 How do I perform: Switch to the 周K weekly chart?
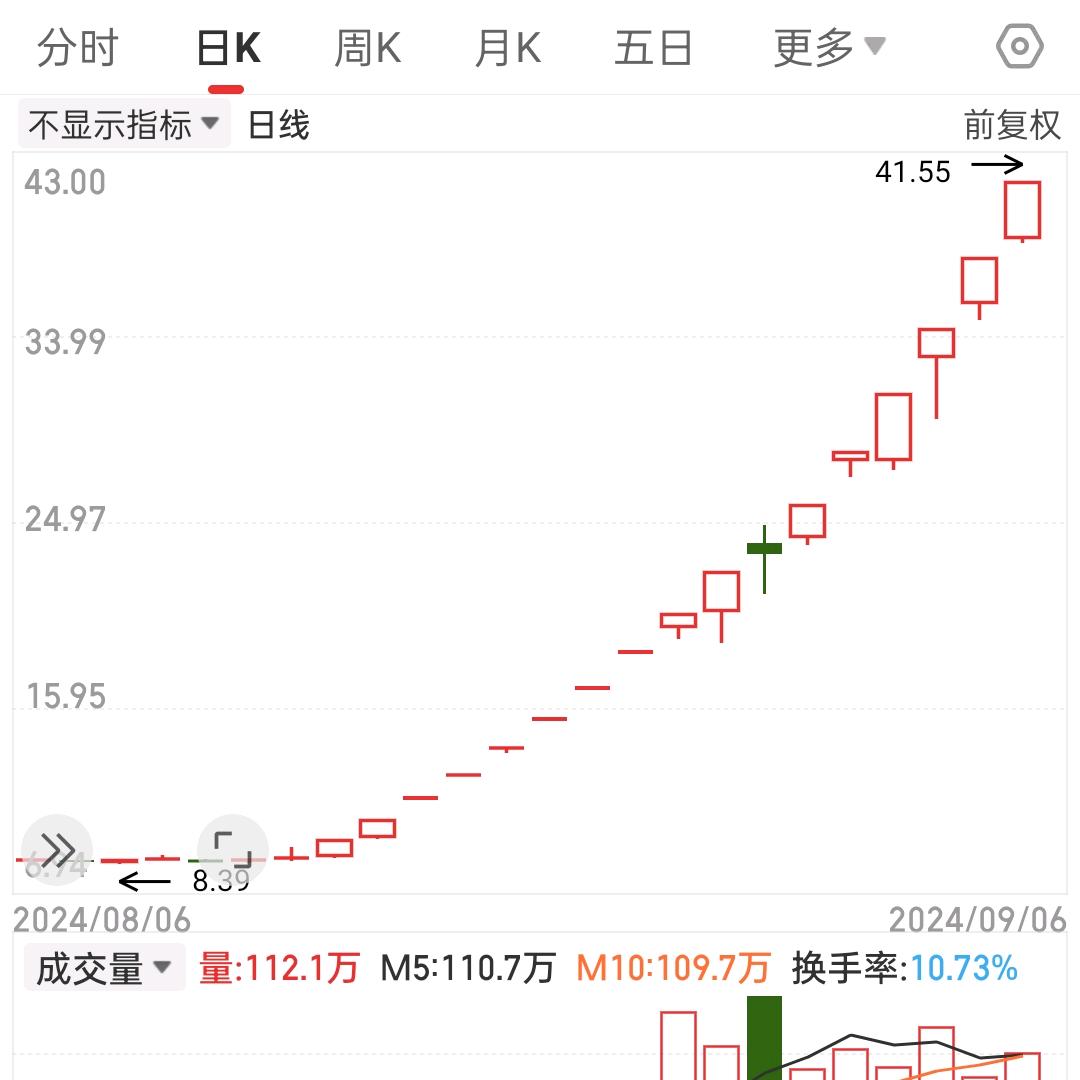367,48
